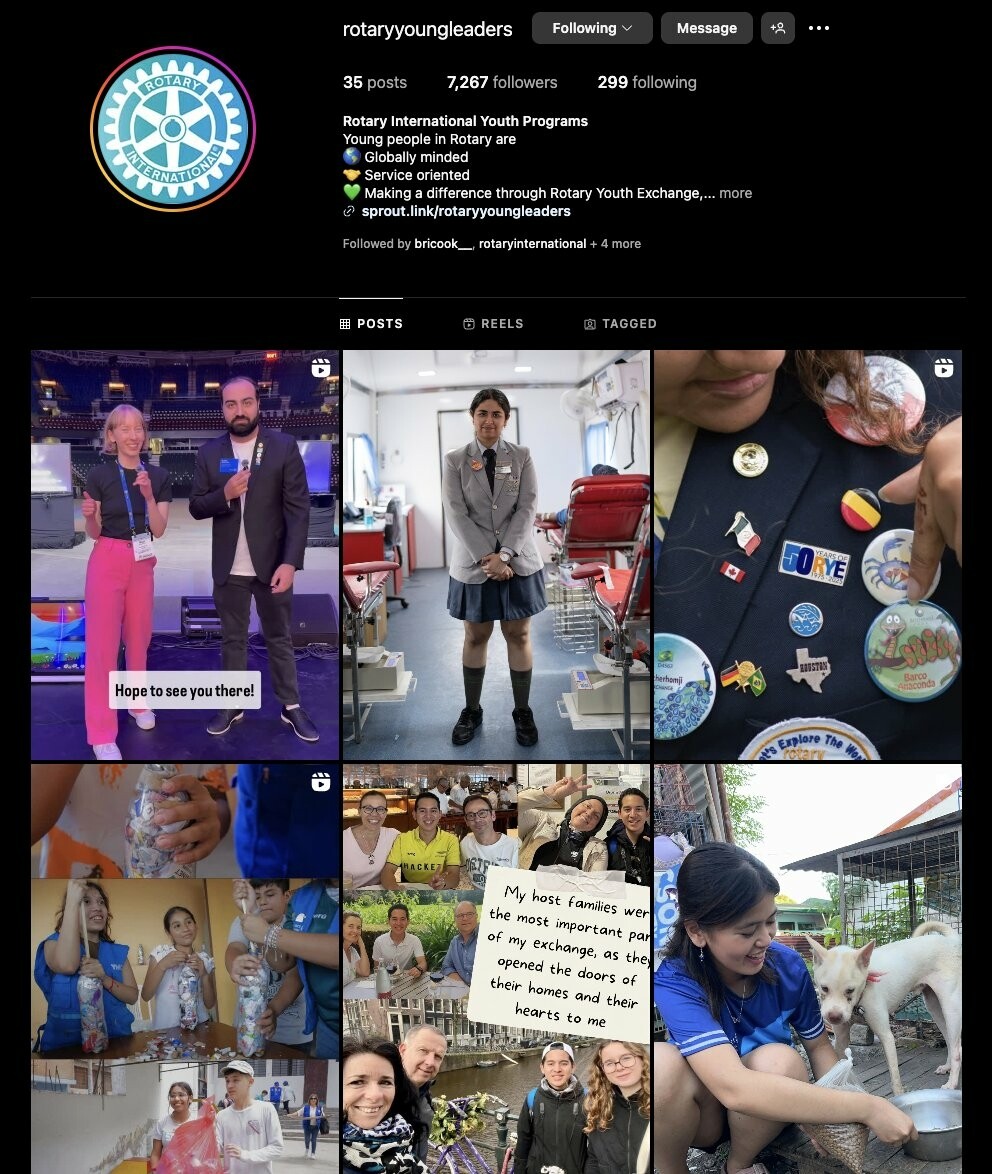Expand the bio with more
This screenshot has height=1174, width=992.
click(735, 193)
